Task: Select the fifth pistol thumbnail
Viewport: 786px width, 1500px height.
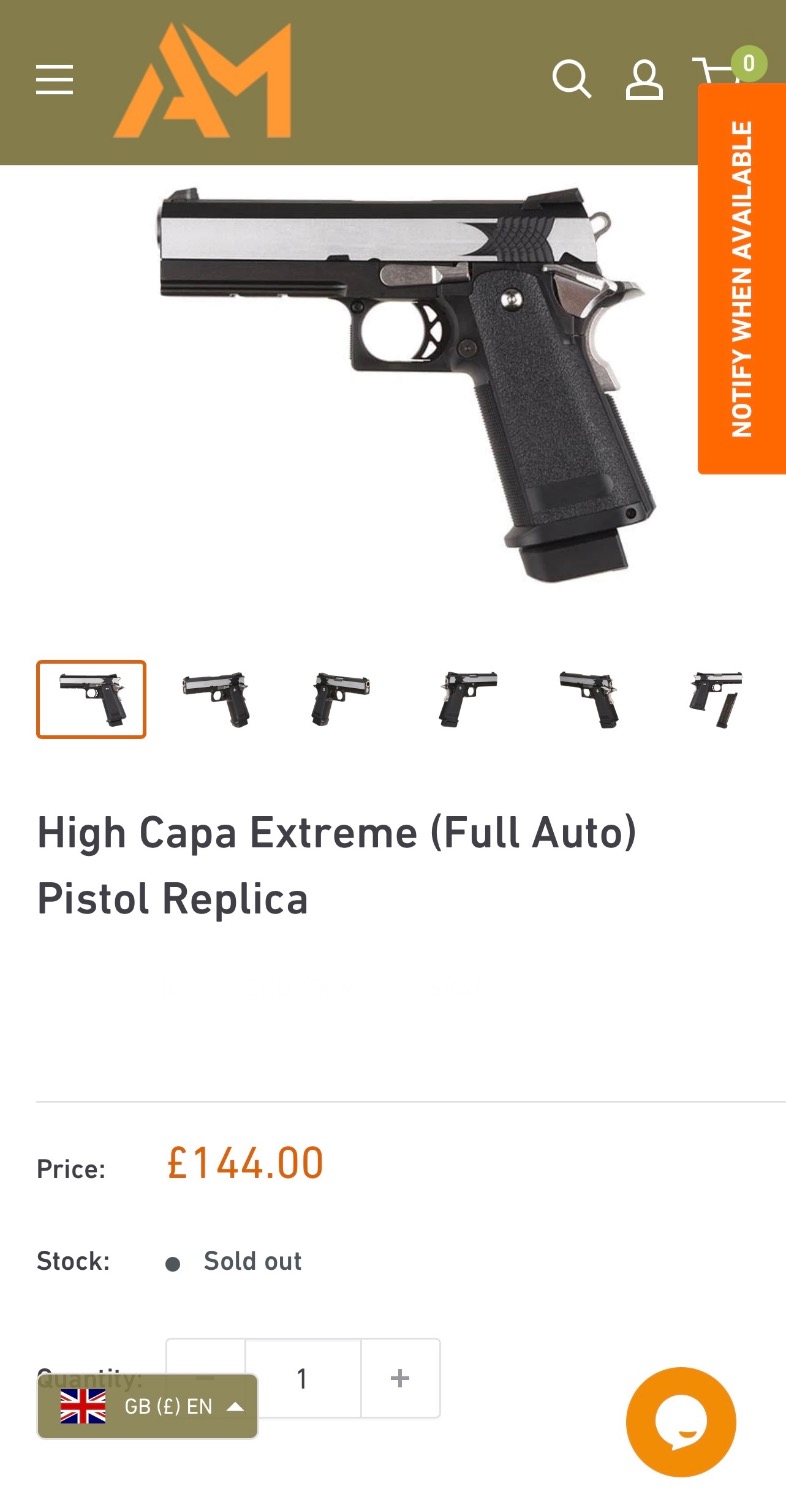Action: (x=591, y=699)
